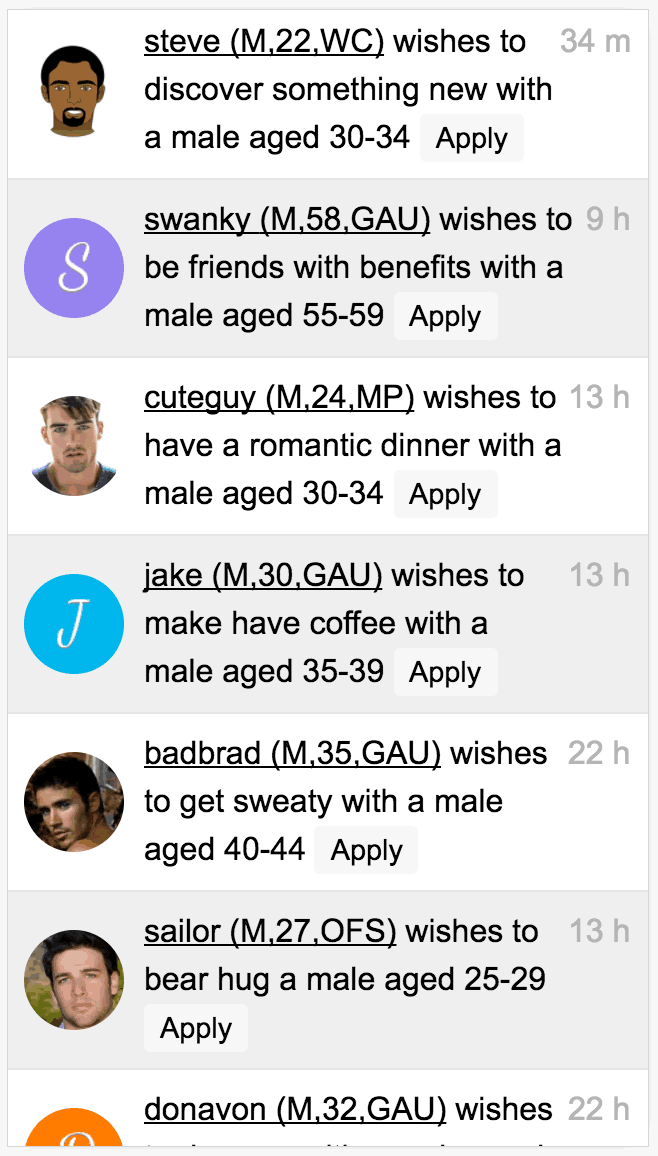Viewport: 658px width, 1156px height.
Task: Apply to steve's discover something new wish
Action: pos(472,139)
